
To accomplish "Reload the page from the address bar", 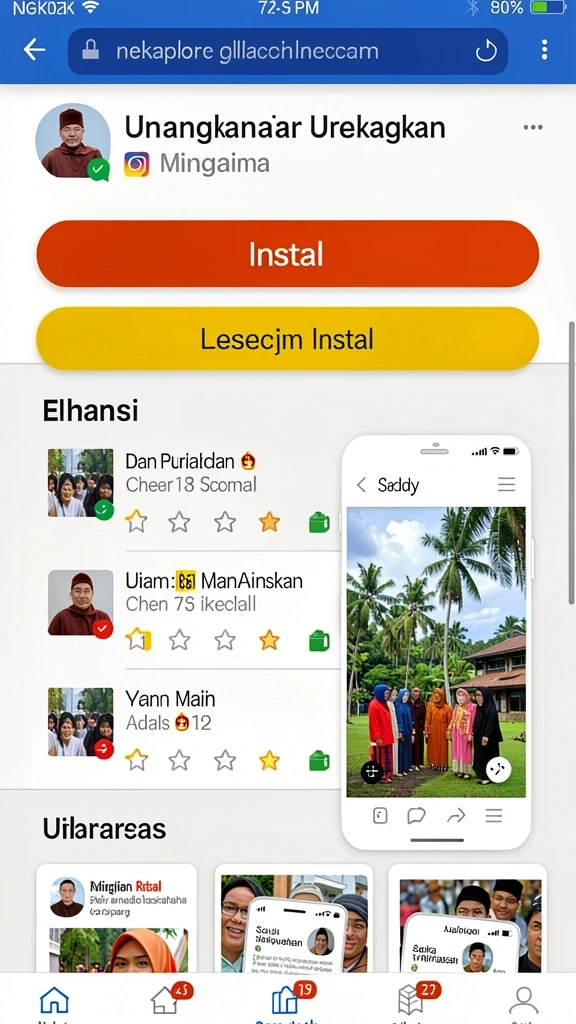I will [x=486, y=51].
